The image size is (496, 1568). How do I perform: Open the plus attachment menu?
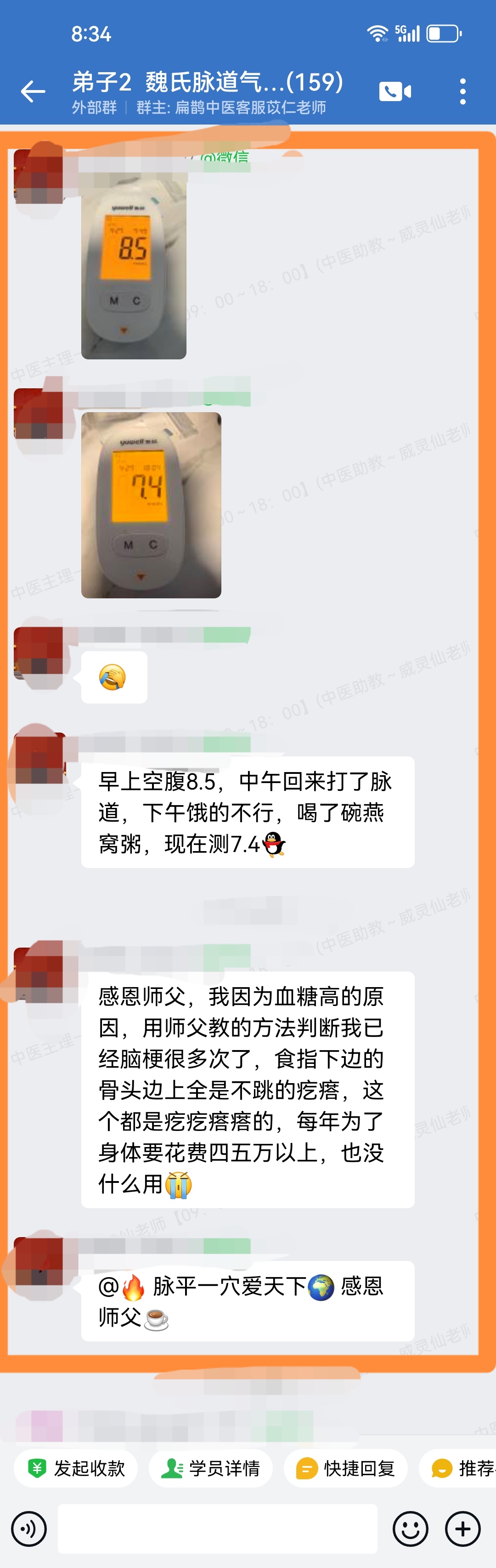pos(462,1528)
